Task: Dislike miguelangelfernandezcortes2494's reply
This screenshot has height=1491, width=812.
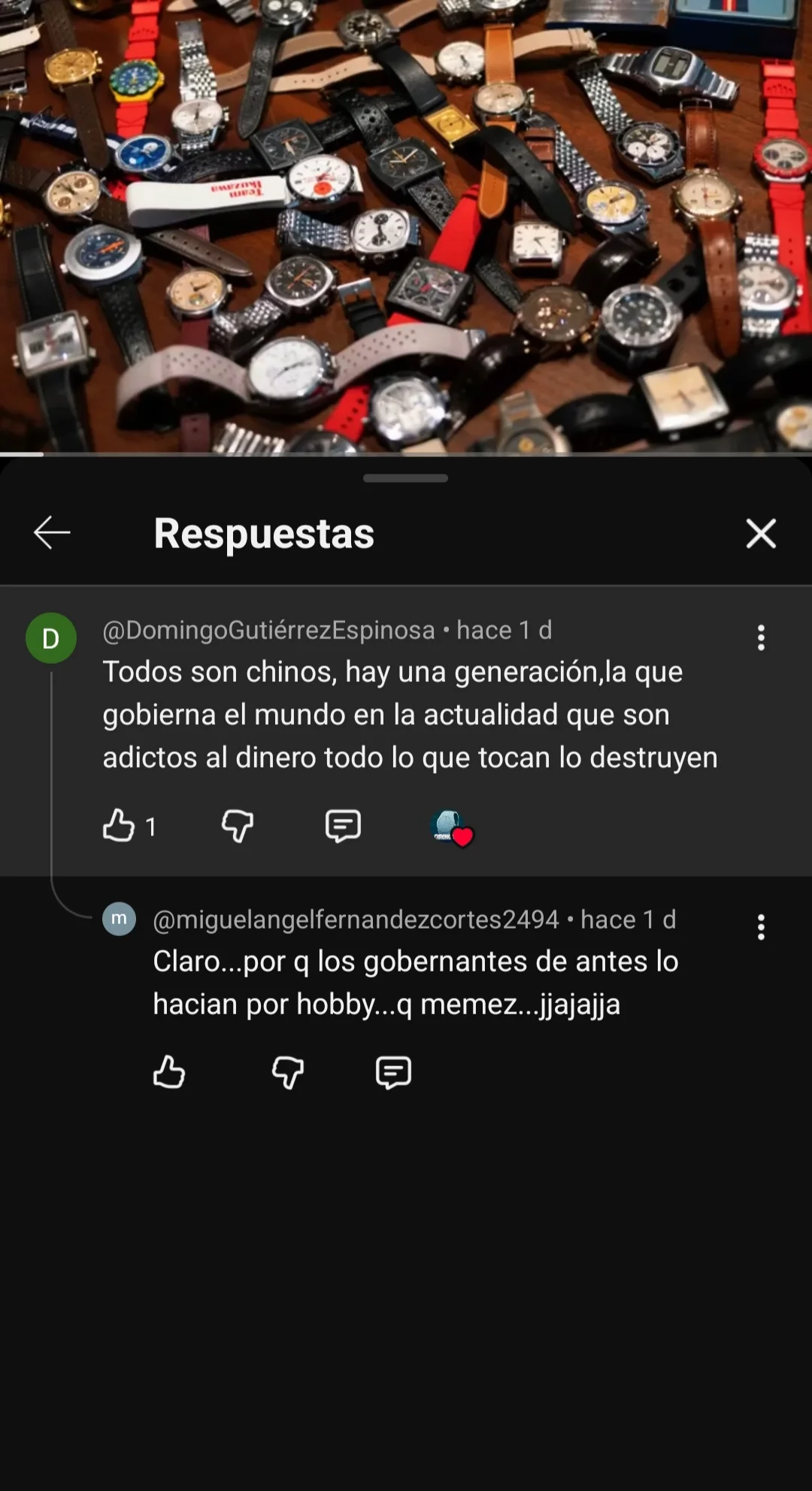Action: 286,1073
